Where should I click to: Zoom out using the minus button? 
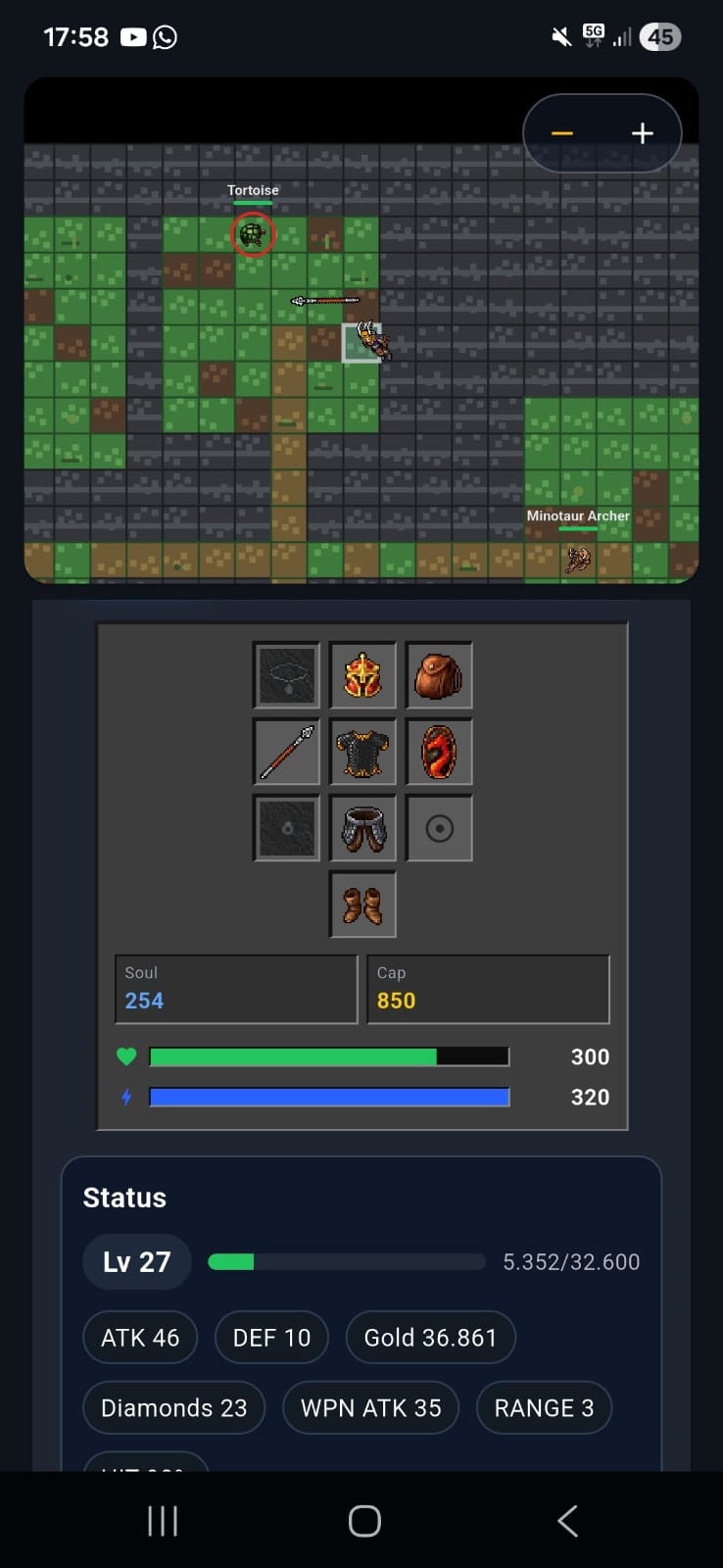(x=562, y=132)
